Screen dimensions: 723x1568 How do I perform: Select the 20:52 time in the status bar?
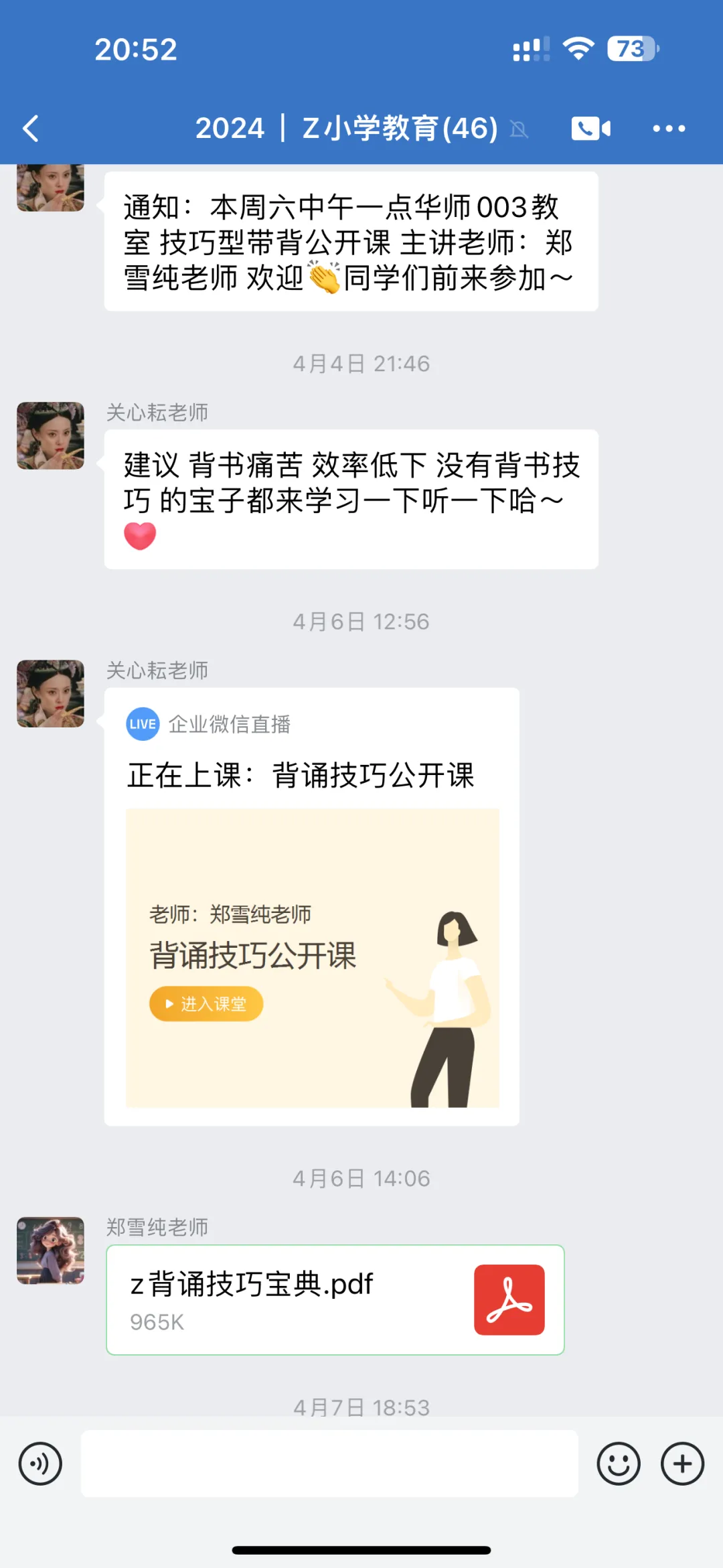[136, 49]
